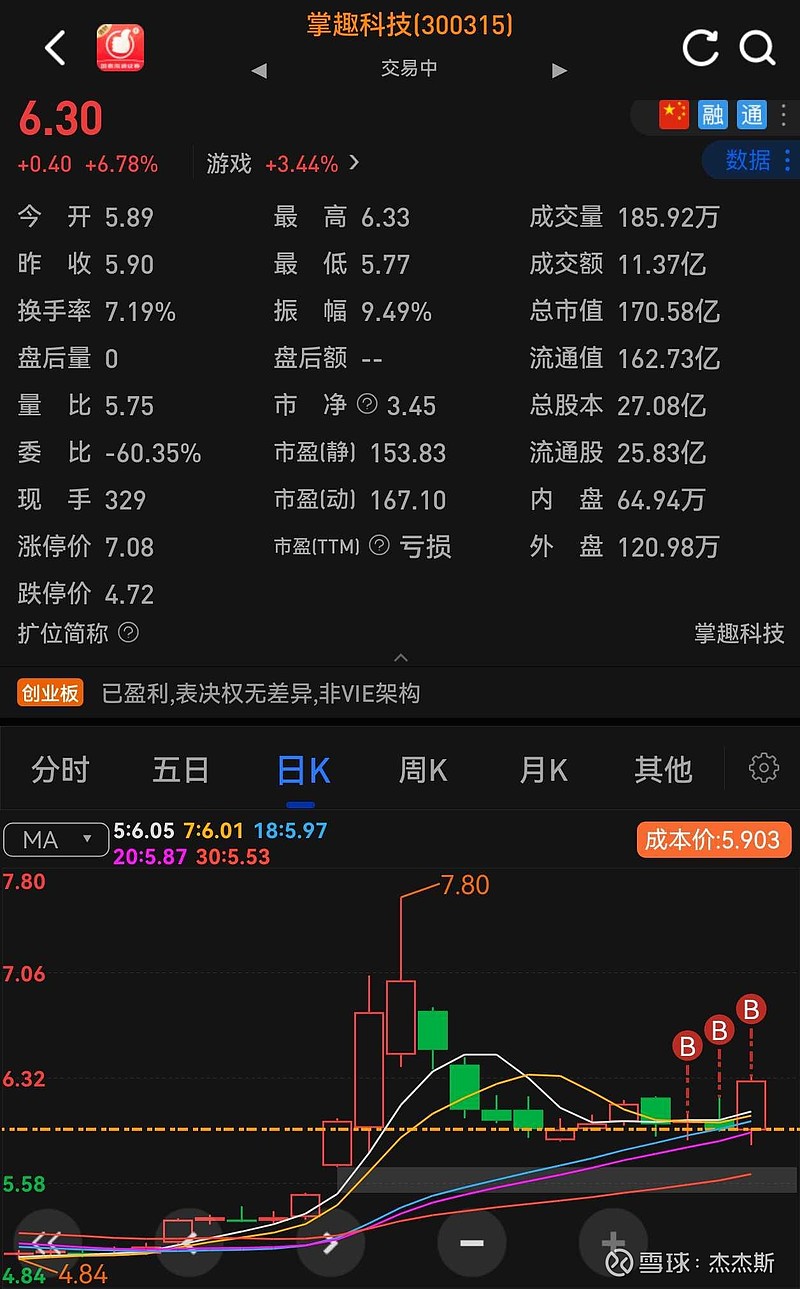This screenshot has height=1289, width=800.
Task: Open the broker app icon top-left
Action: point(121,47)
